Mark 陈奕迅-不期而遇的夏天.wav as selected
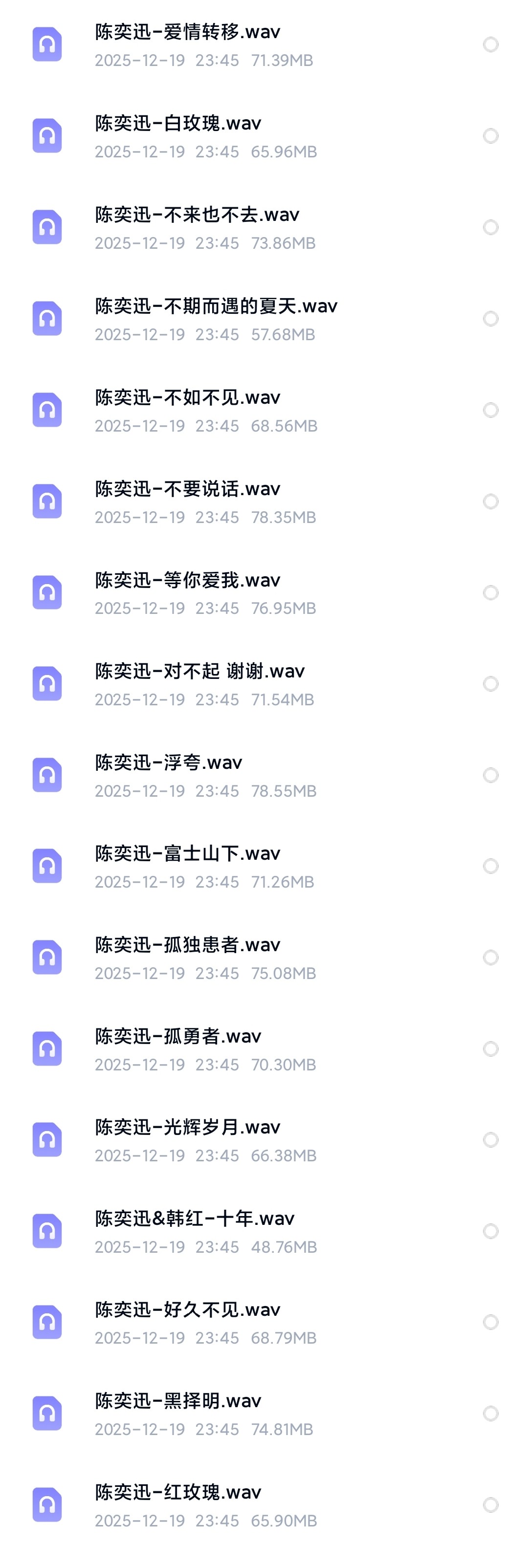Image resolution: width=528 pixels, height=1568 pixels. coord(490,318)
